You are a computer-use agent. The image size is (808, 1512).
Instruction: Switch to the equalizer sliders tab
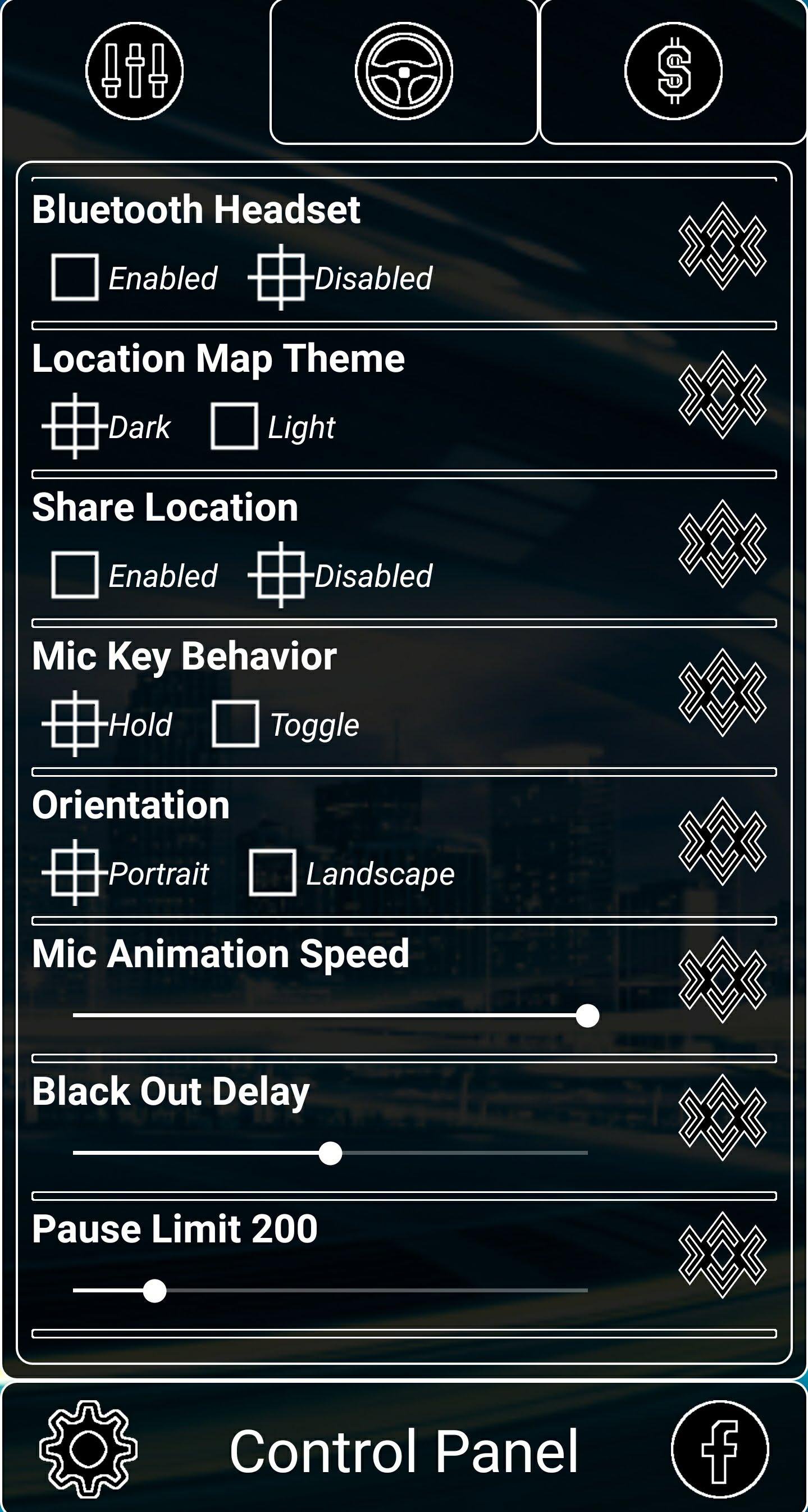click(x=134, y=71)
